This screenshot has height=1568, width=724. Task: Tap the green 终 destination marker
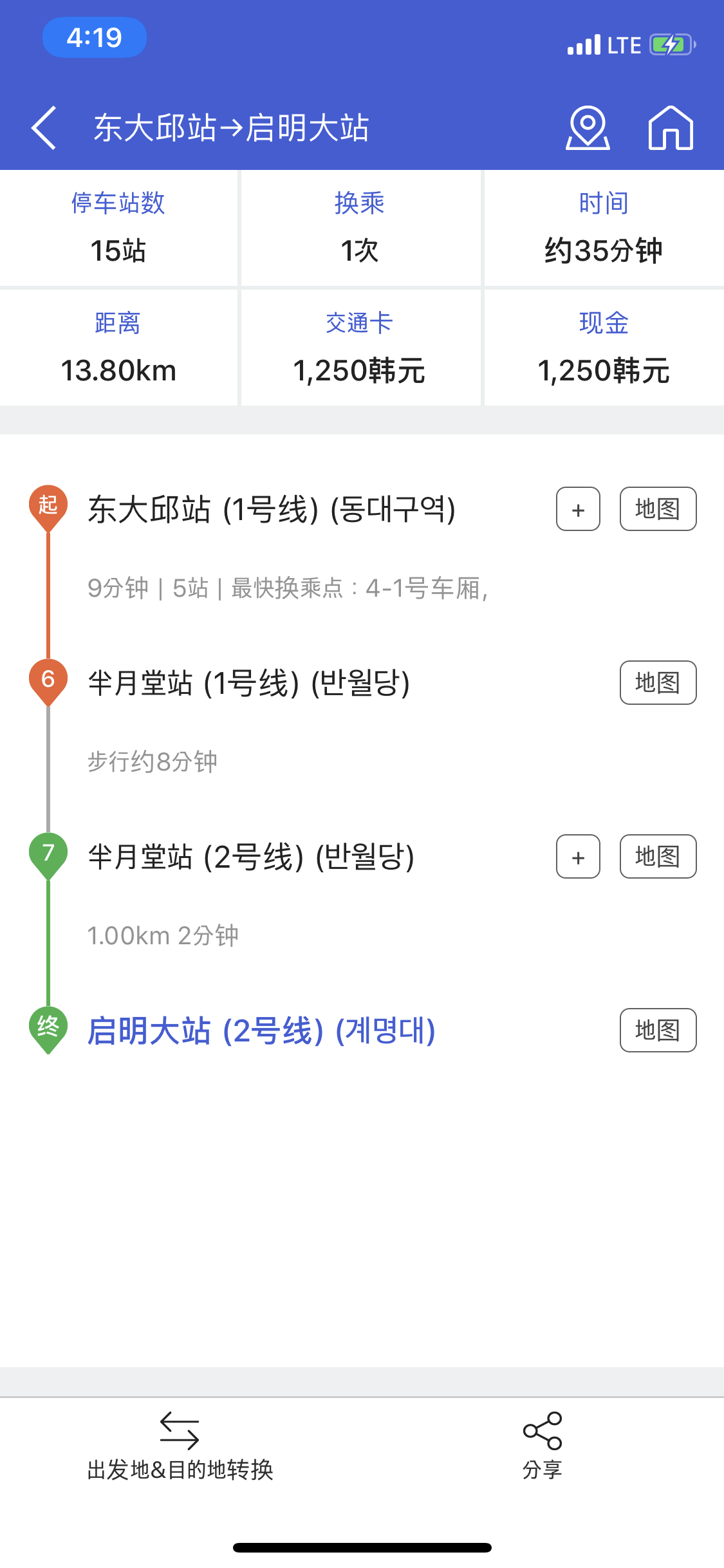48,1029
